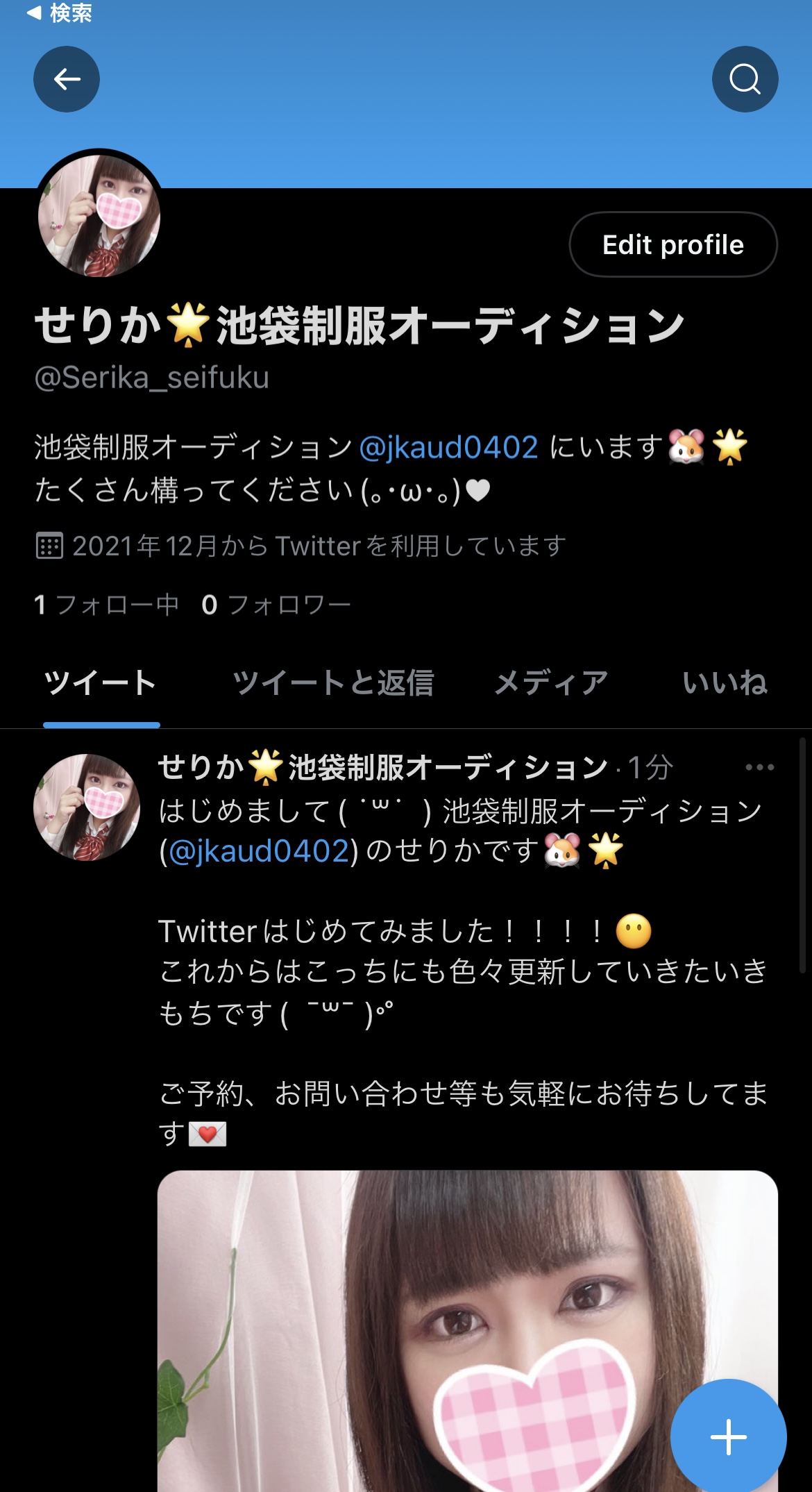
Task: Go back with the arrow button
Action: [x=67, y=79]
